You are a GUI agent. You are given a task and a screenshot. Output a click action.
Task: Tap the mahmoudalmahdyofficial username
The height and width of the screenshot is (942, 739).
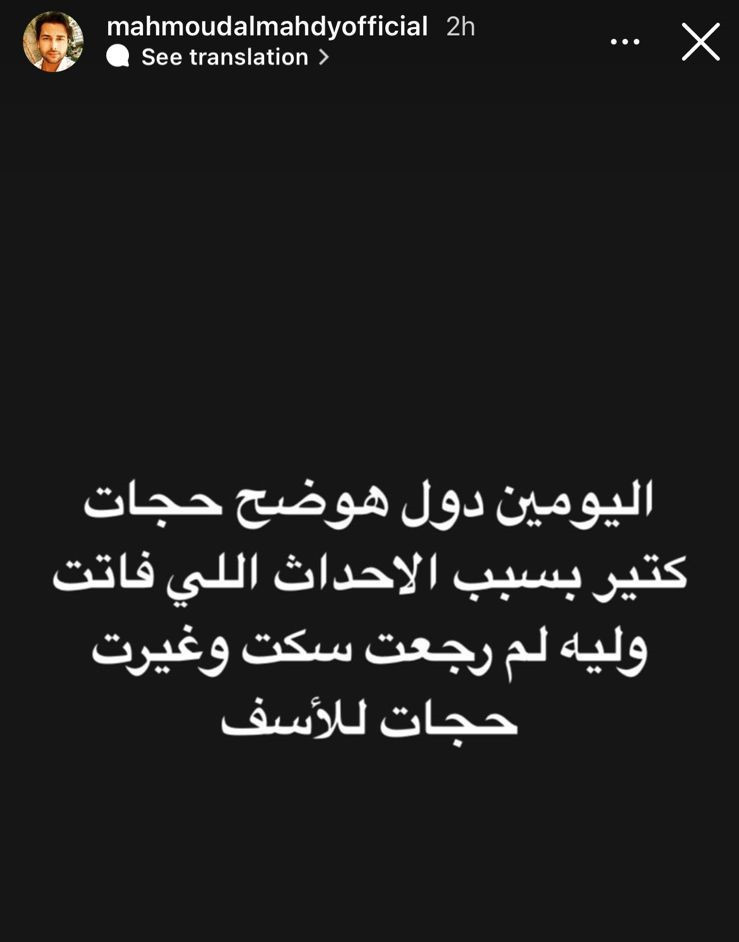267,27
